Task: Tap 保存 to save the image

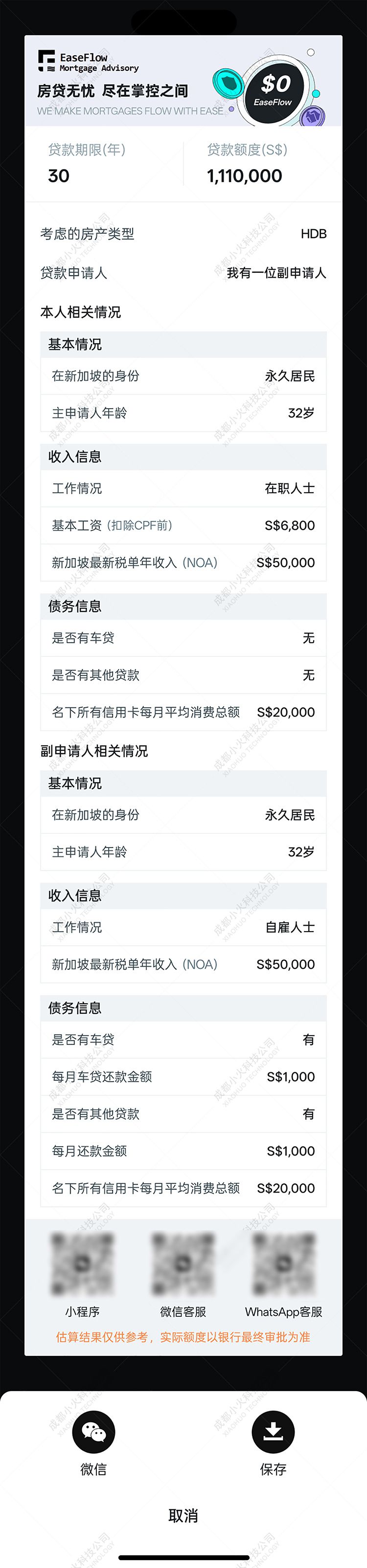Action: 273,1432
